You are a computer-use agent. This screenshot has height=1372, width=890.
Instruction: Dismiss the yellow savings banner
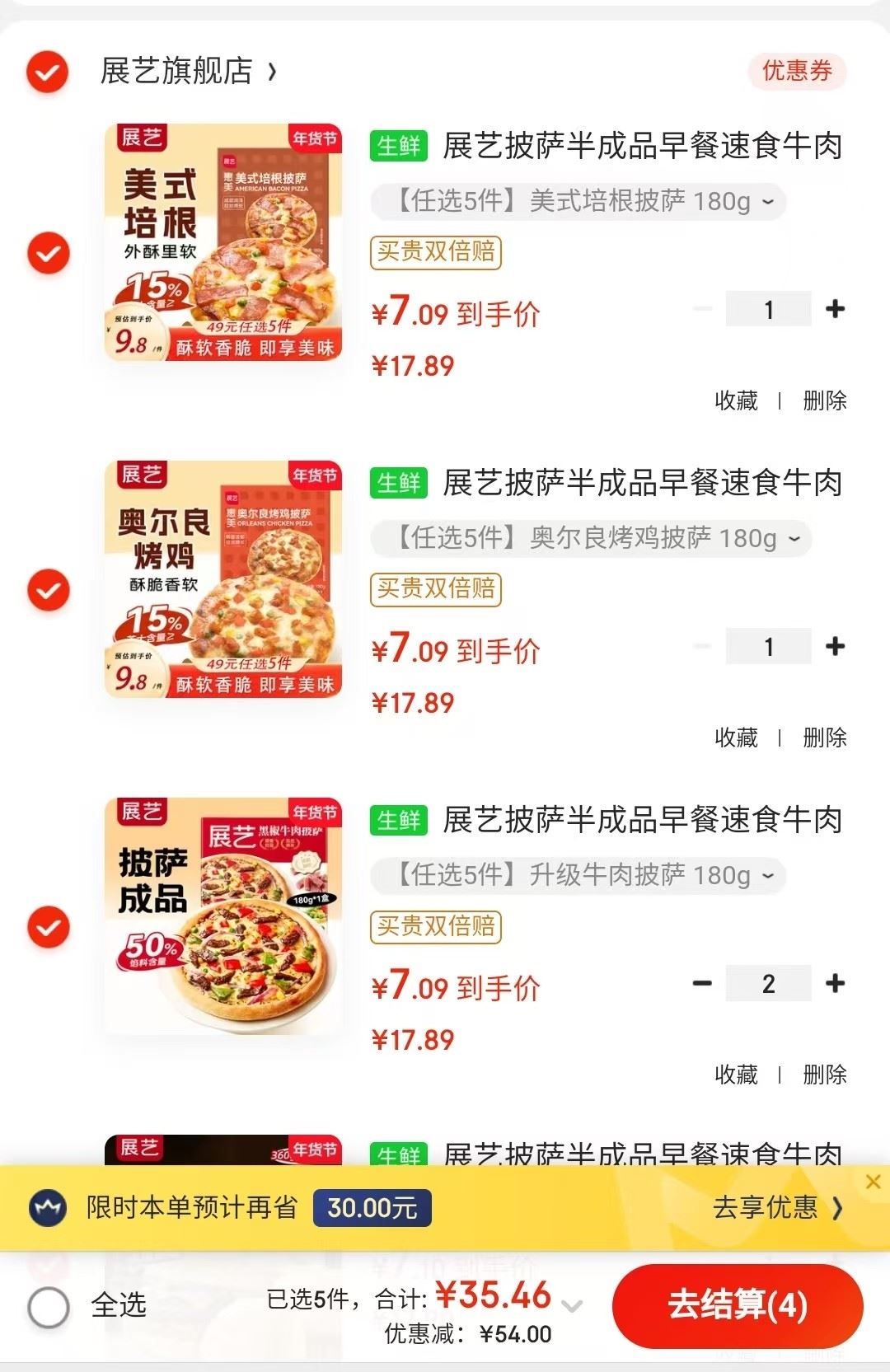pyautogui.click(x=874, y=1182)
